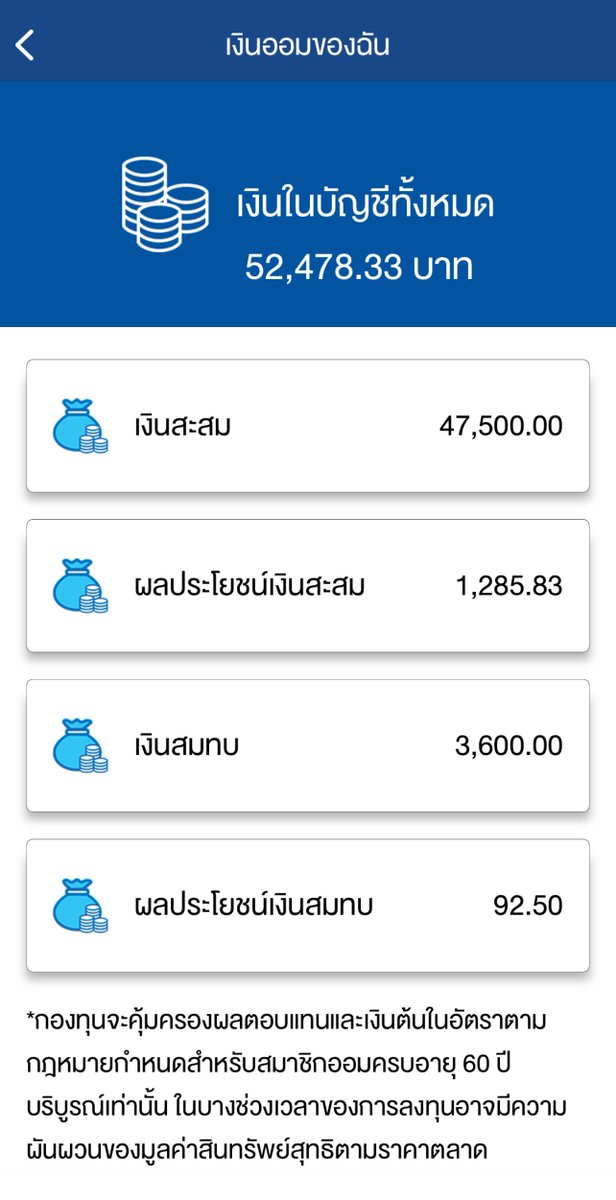
Task: Go back using the top-left arrow
Action: click(26, 45)
